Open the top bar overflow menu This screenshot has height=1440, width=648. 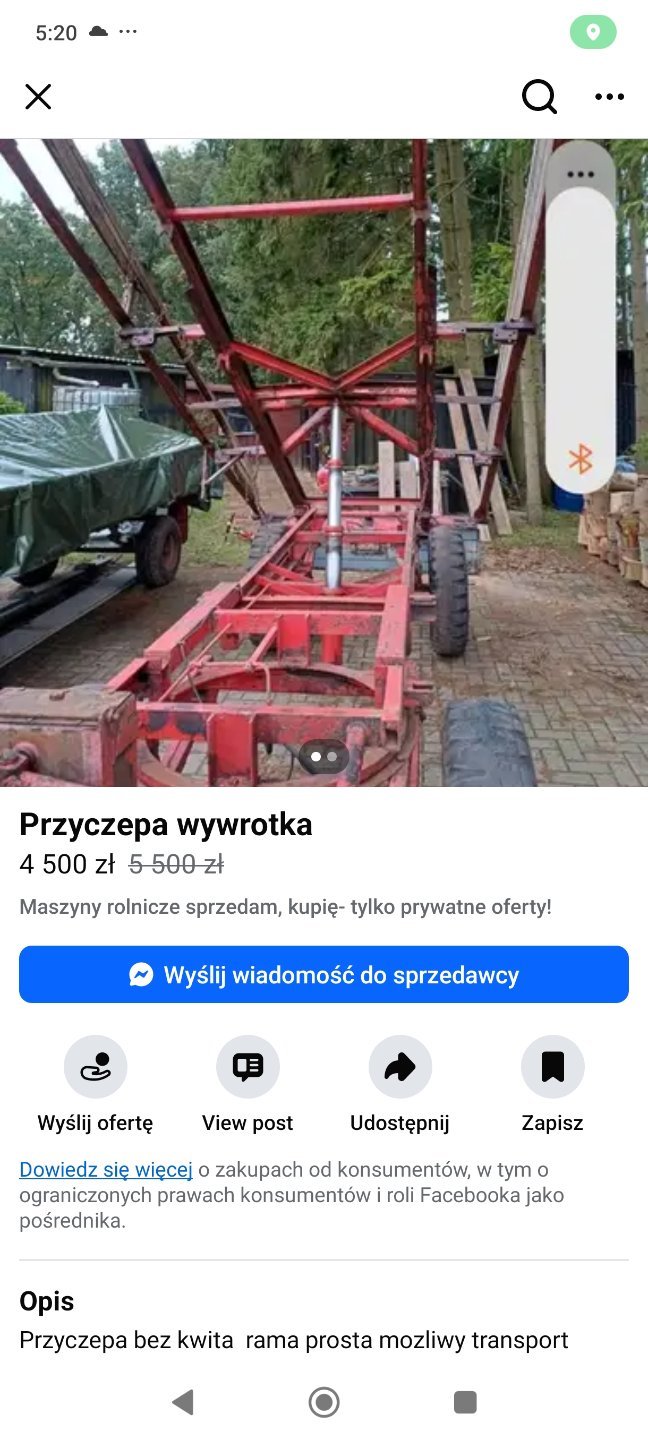(x=609, y=97)
